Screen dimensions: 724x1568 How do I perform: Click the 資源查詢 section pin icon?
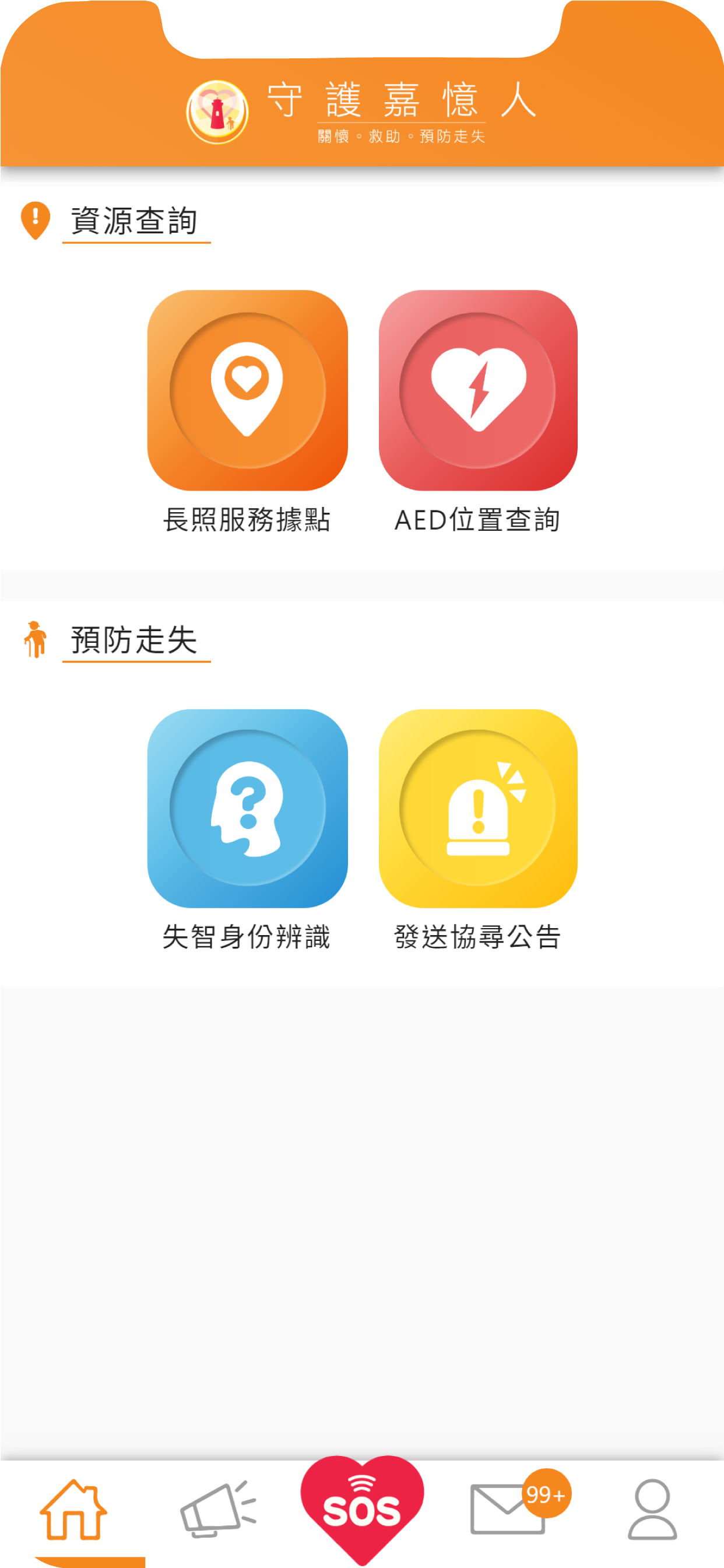[36, 220]
